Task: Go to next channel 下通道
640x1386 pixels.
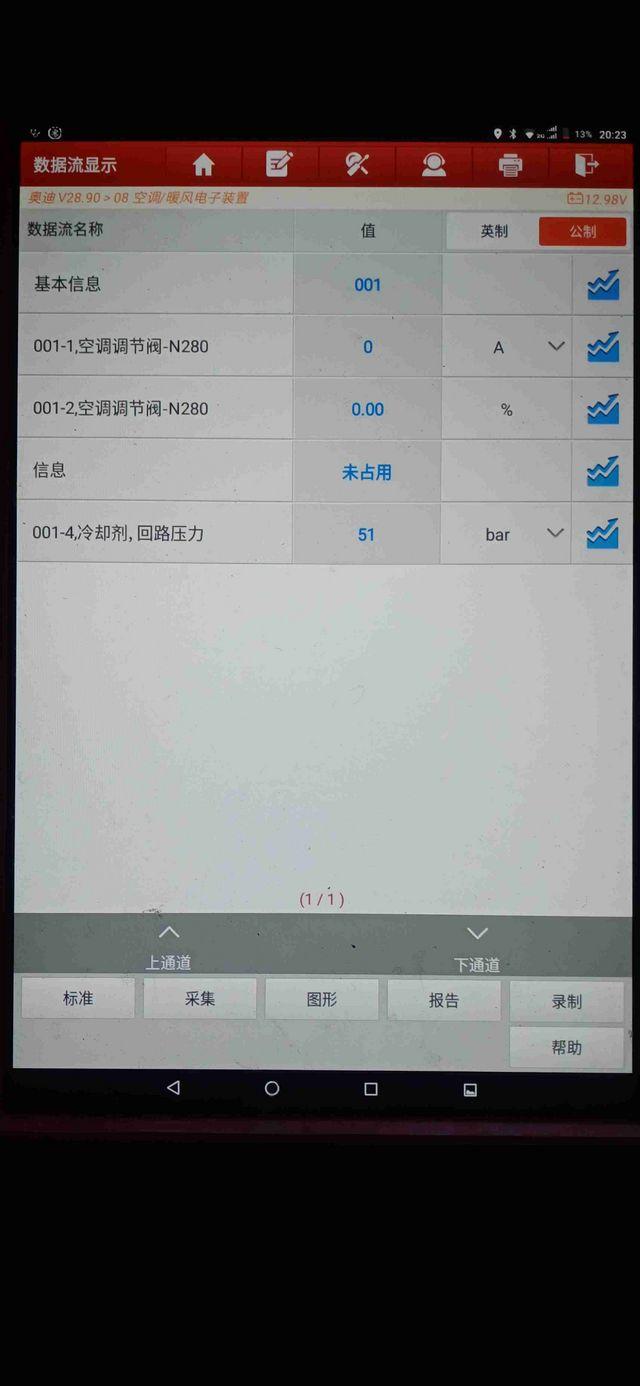Action: pyautogui.click(x=477, y=946)
